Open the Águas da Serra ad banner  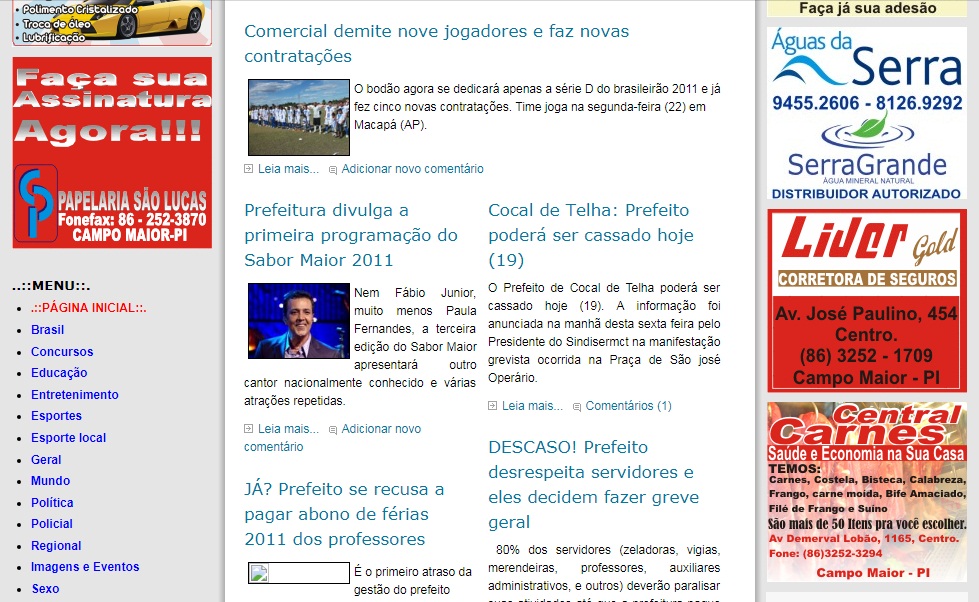866,113
